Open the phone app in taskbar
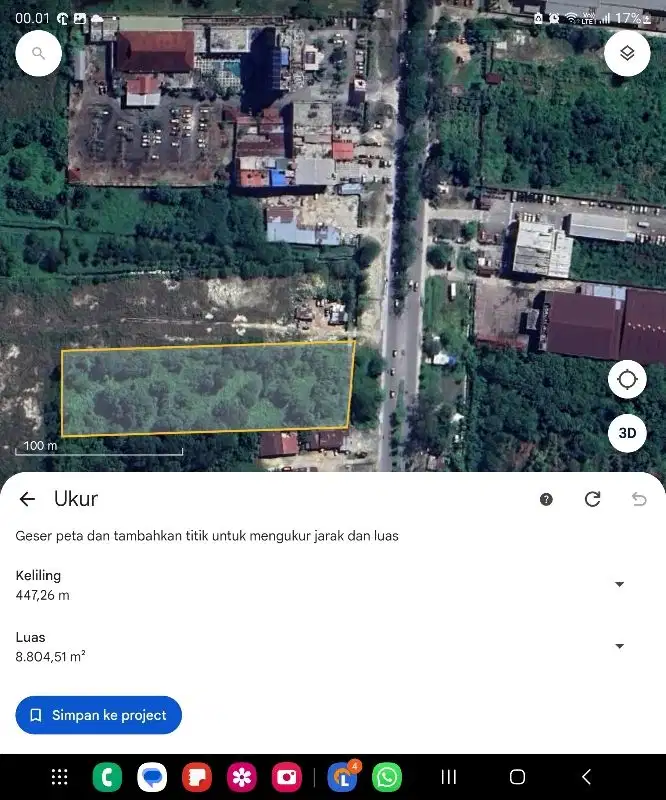 click(x=107, y=777)
